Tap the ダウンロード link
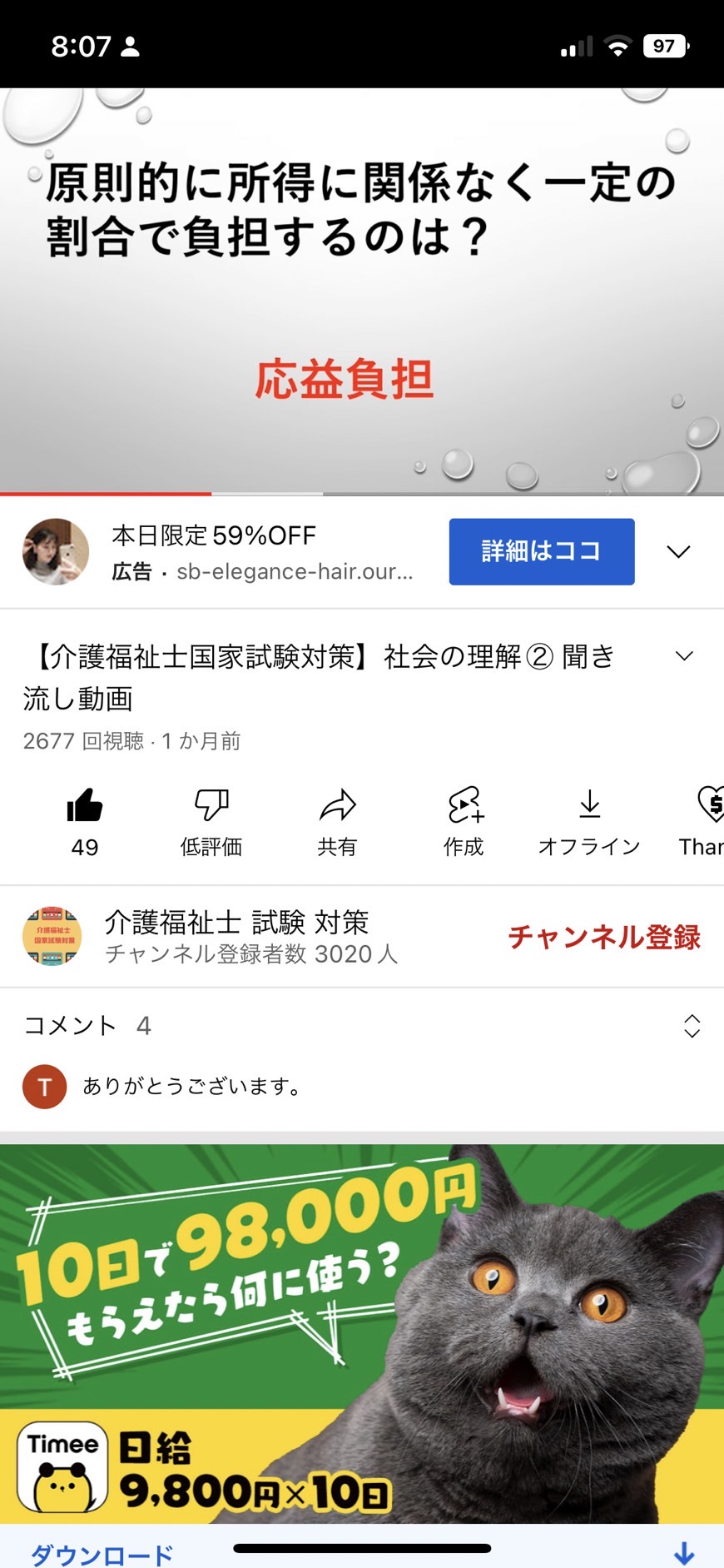Screen dimensions: 724x1568 [102, 1554]
